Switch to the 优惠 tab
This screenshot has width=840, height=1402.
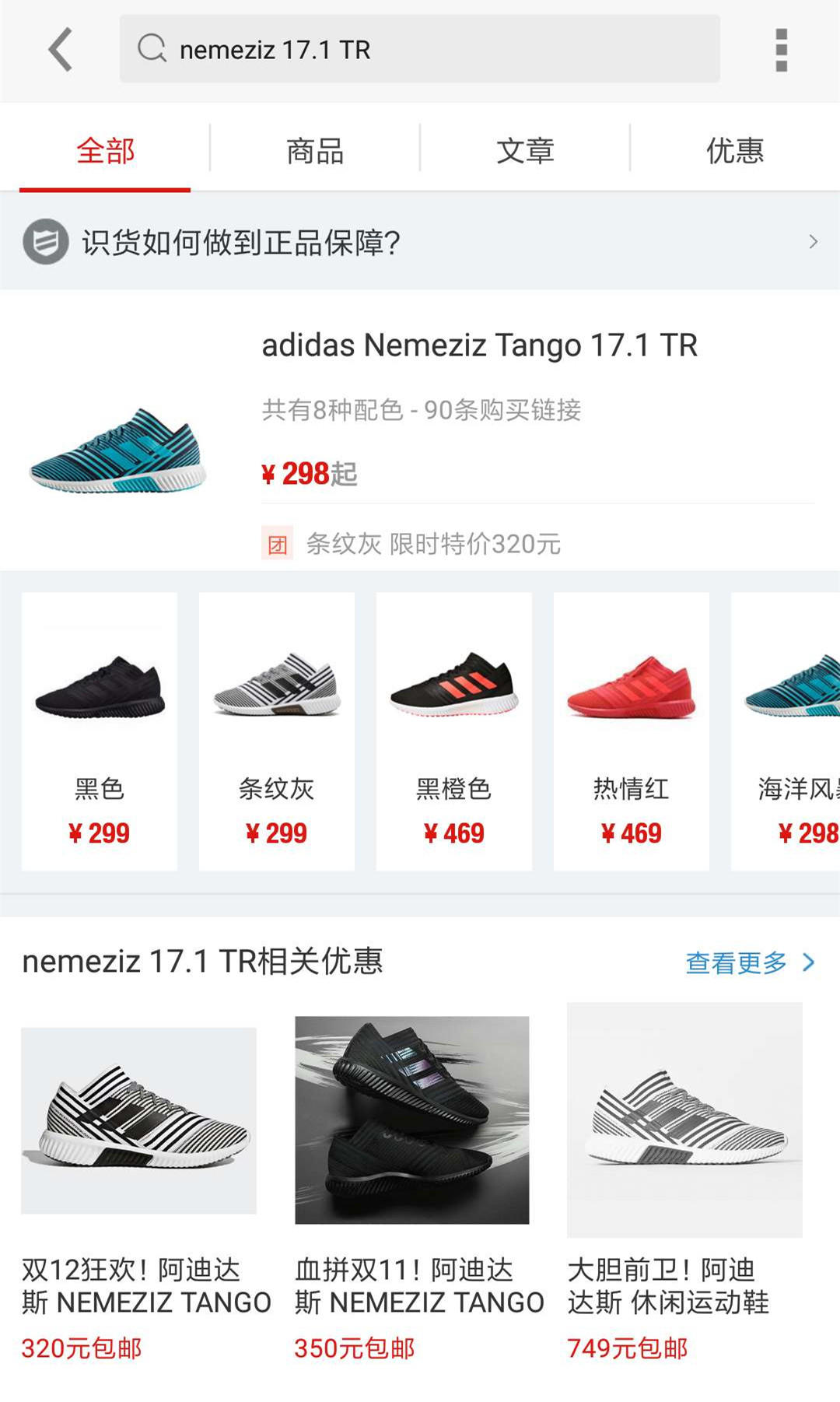coord(735,151)
